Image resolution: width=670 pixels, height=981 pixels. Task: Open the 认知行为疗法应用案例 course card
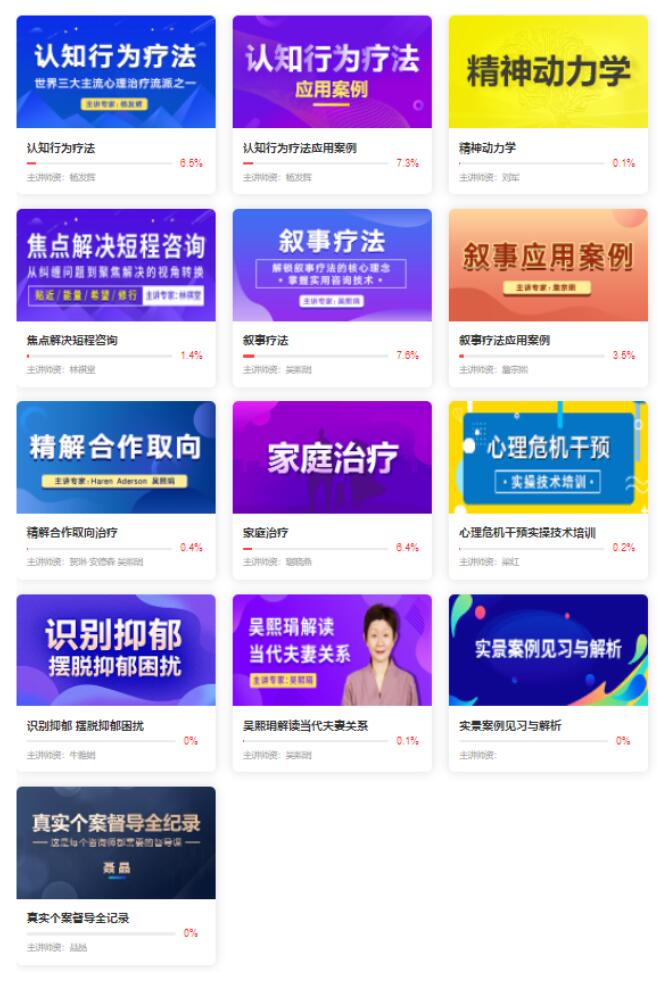332,73
